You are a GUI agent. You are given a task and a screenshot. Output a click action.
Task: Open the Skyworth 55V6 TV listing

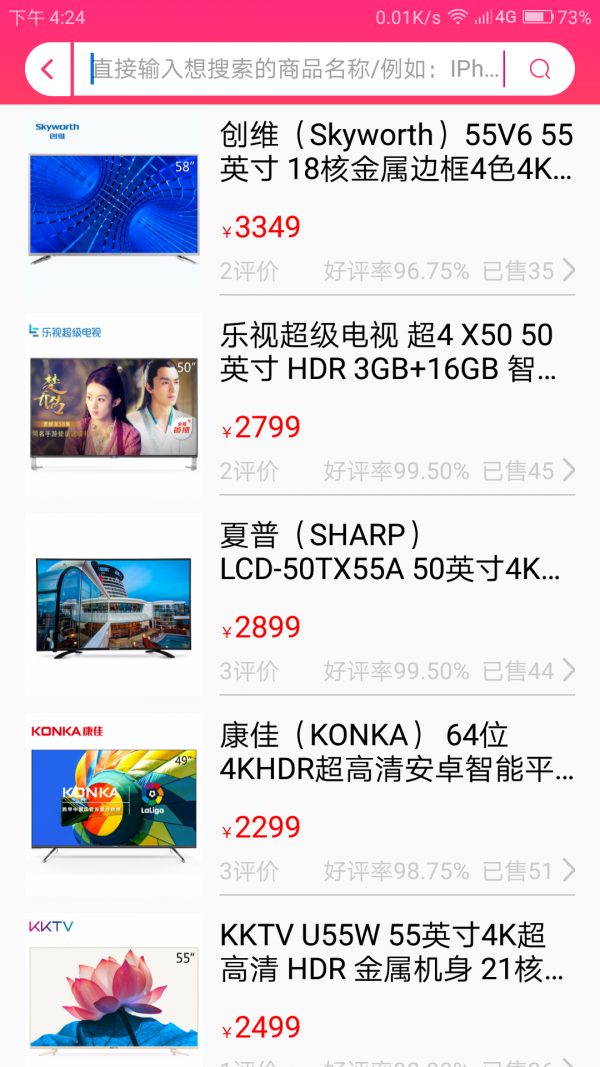pos(396,151)
